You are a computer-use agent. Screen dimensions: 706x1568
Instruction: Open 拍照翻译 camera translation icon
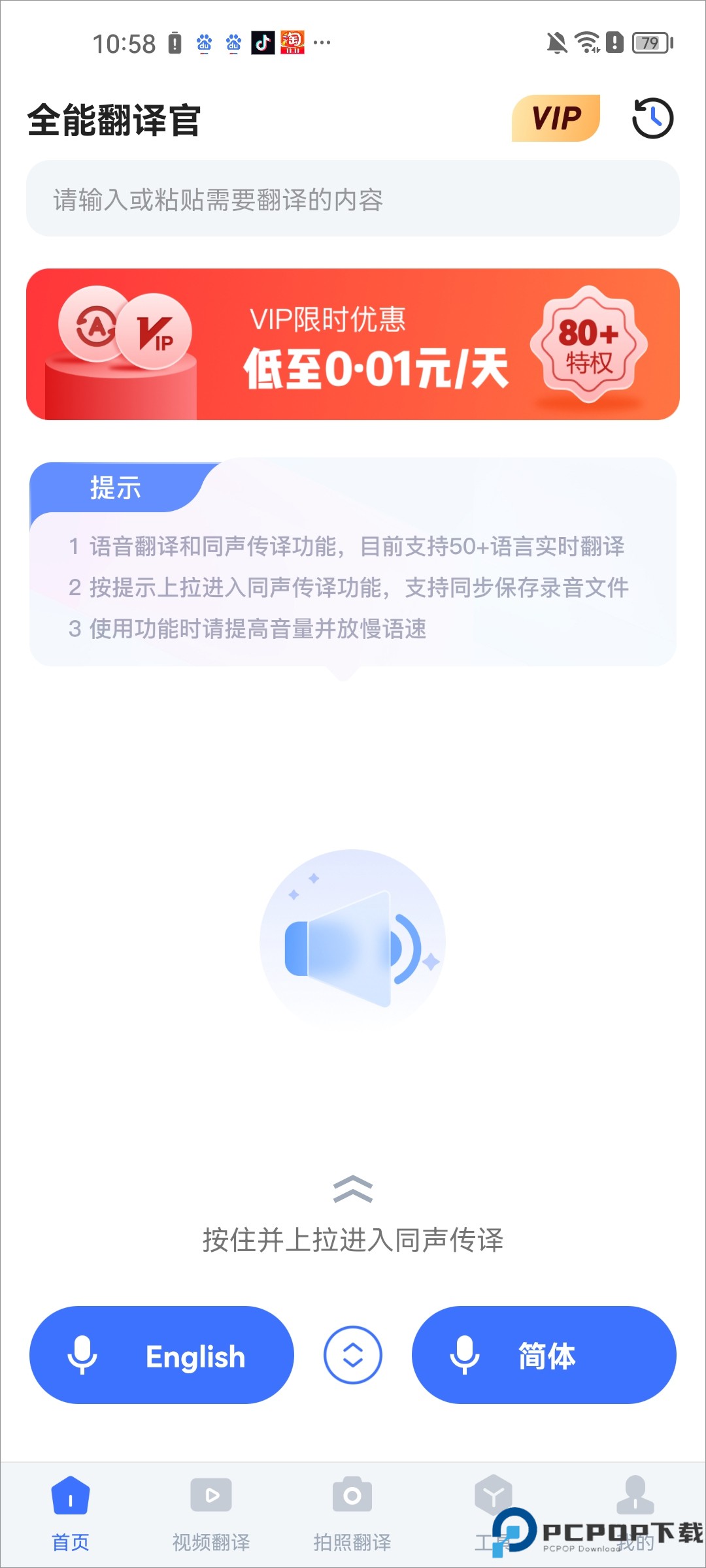352,1494
